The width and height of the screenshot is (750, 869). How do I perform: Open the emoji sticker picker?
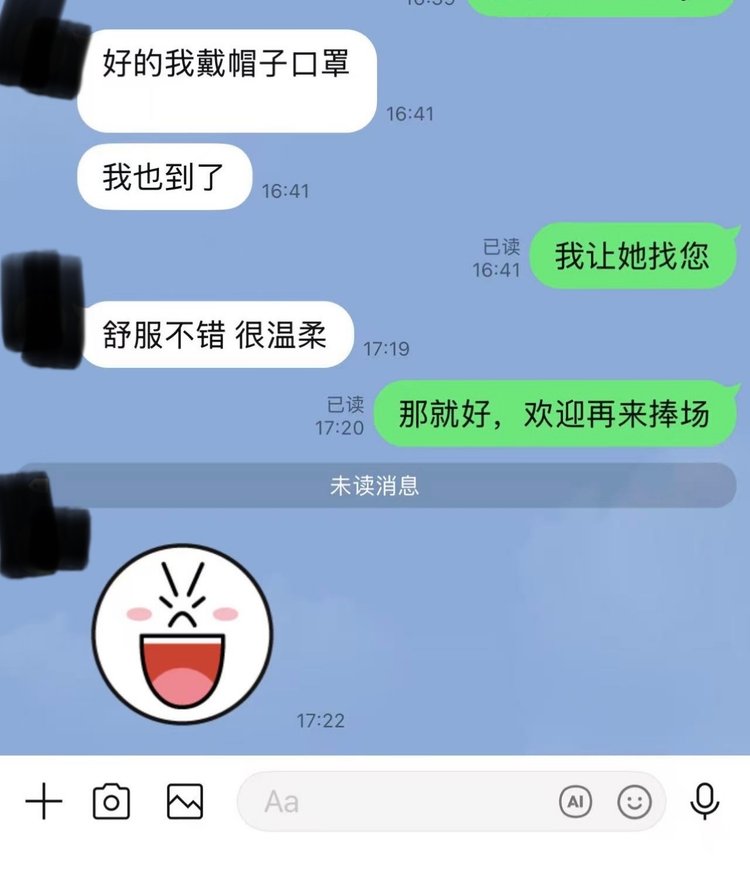point(634,801)
